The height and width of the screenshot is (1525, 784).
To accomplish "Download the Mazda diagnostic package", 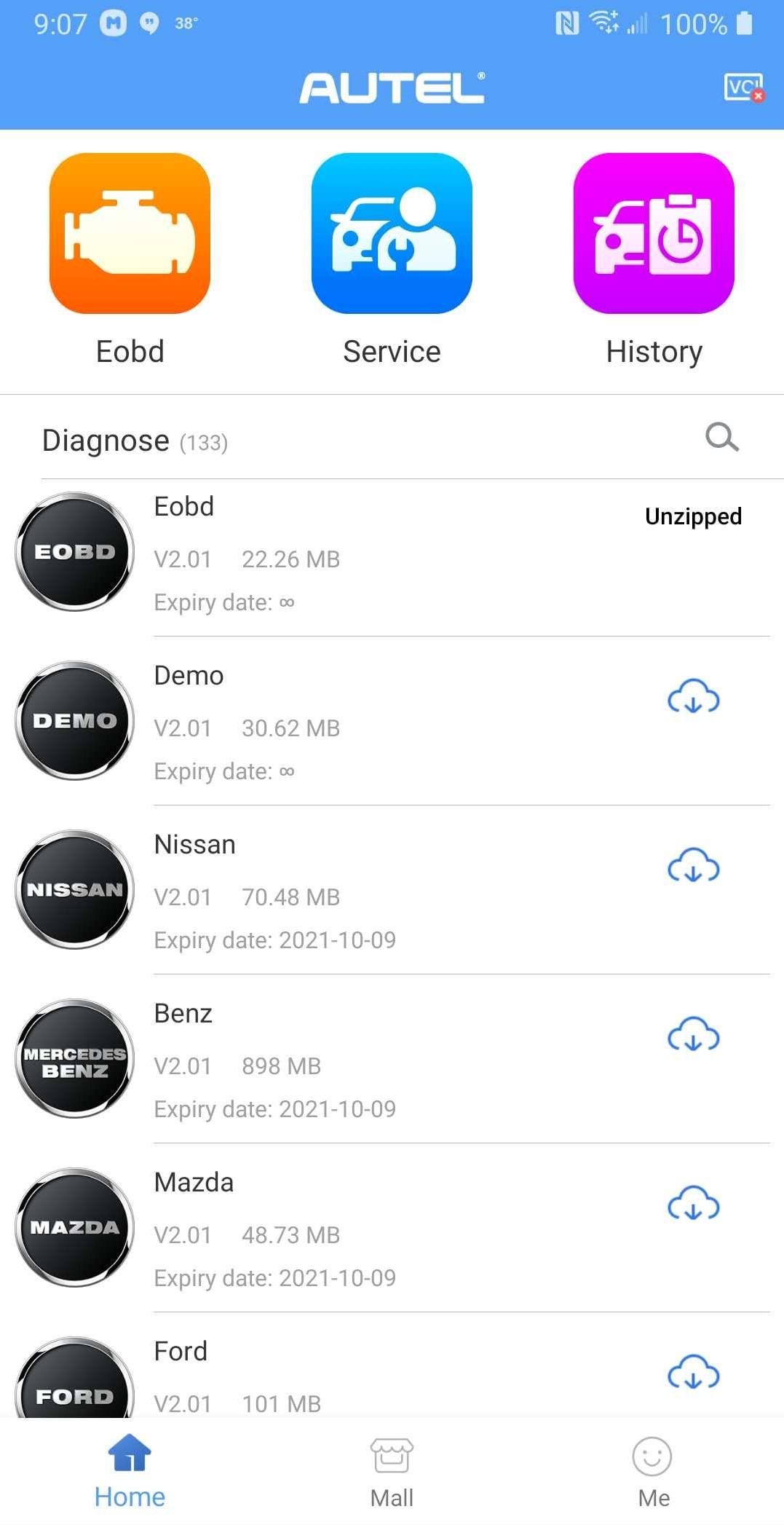I will (x=692, y=1206).
